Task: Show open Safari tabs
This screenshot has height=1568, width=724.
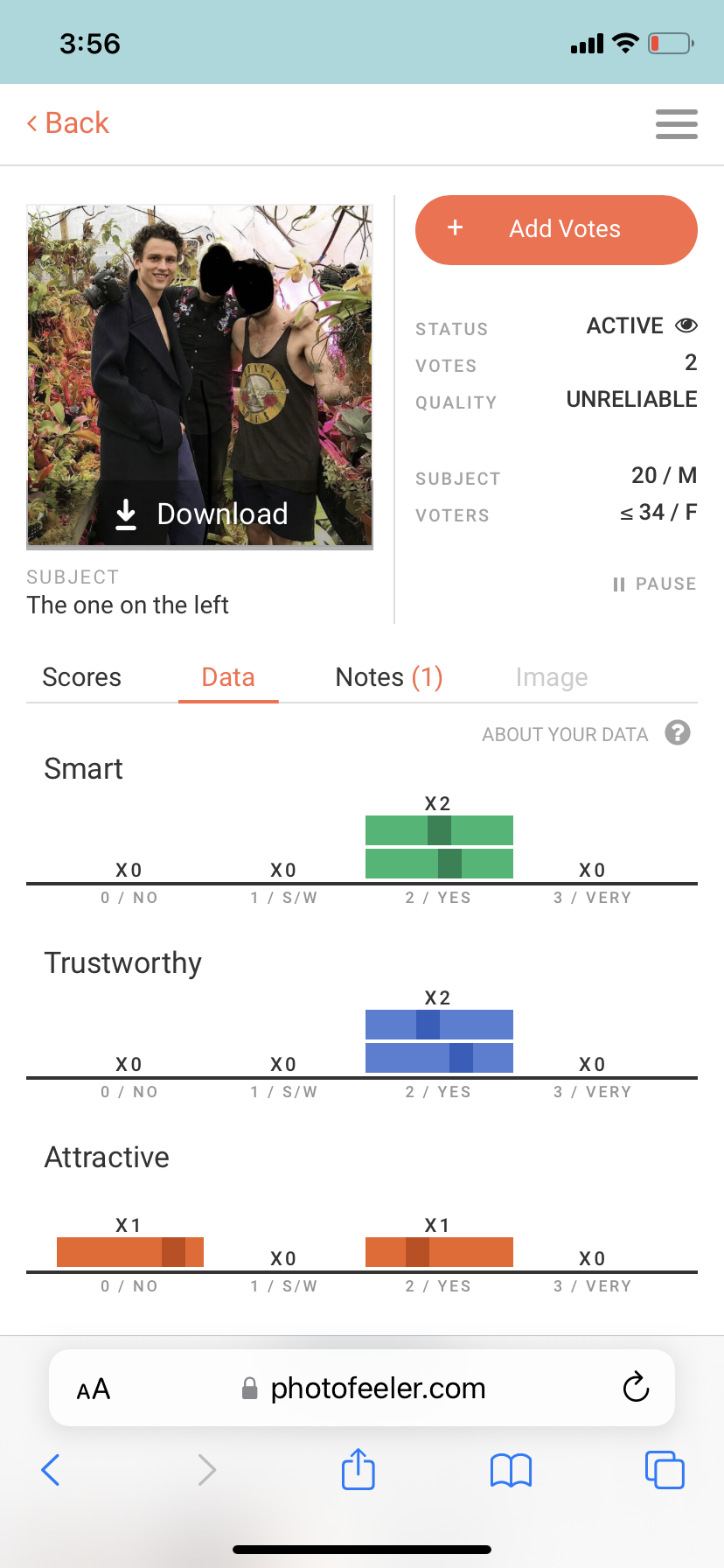Action: (x=665, y=1470)
